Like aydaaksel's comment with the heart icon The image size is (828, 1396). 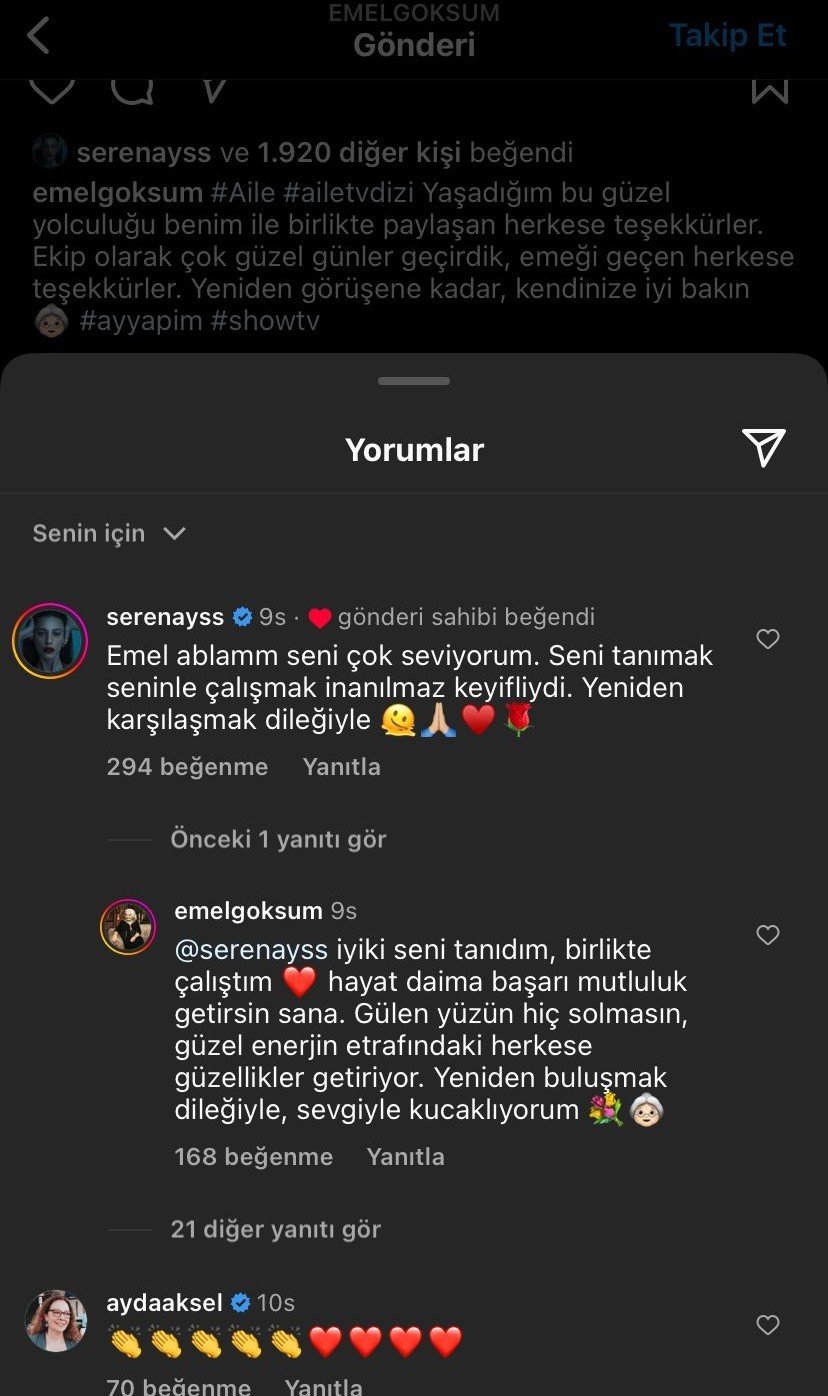point(767,1324)
